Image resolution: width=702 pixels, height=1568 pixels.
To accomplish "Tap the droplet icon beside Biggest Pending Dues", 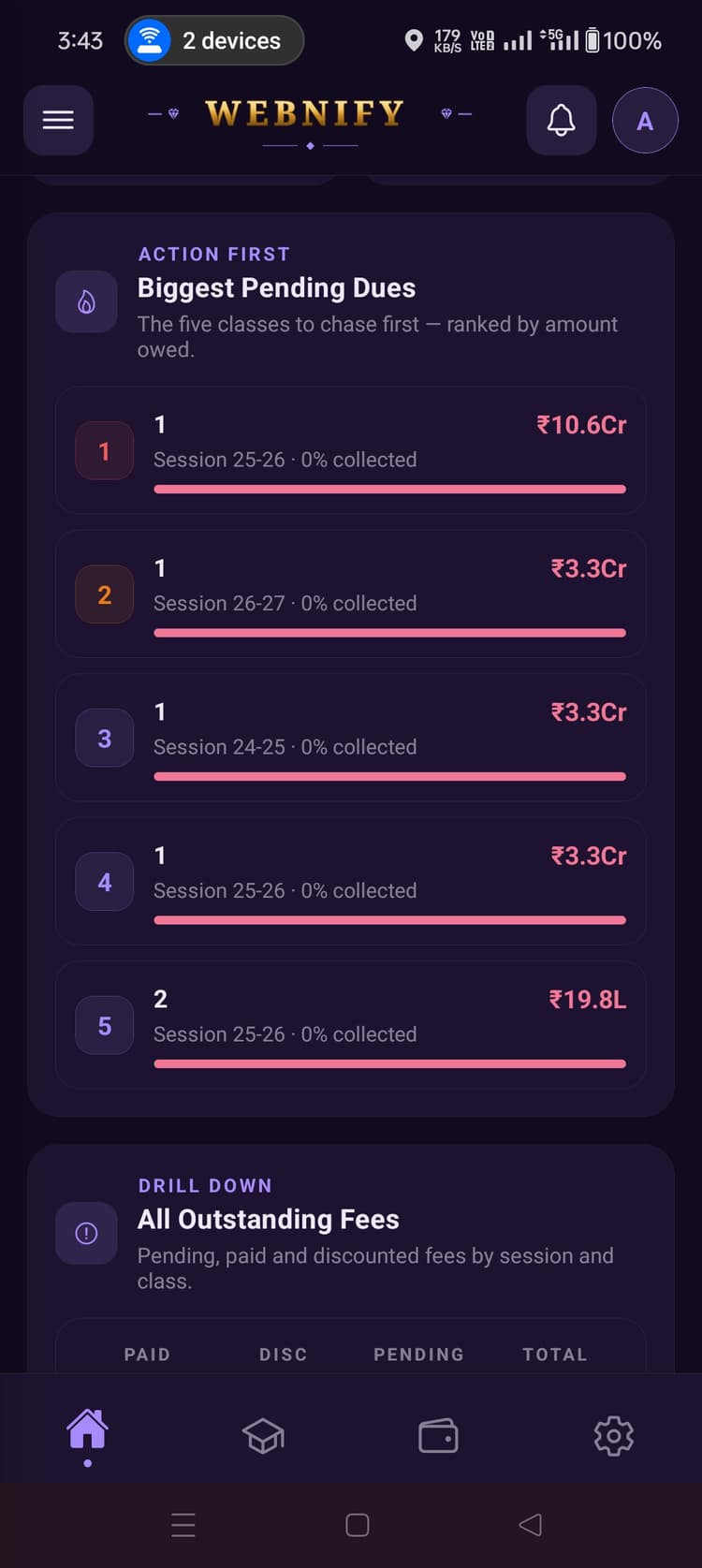I will (x=86, y=301).
